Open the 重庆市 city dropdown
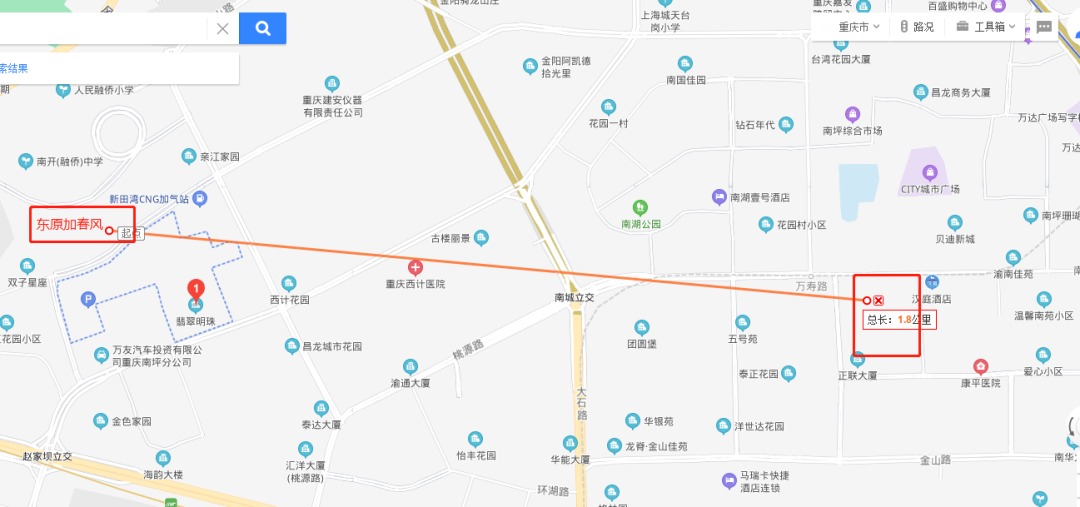This screenshot has width=1080, height=507. tap(857, 27)
